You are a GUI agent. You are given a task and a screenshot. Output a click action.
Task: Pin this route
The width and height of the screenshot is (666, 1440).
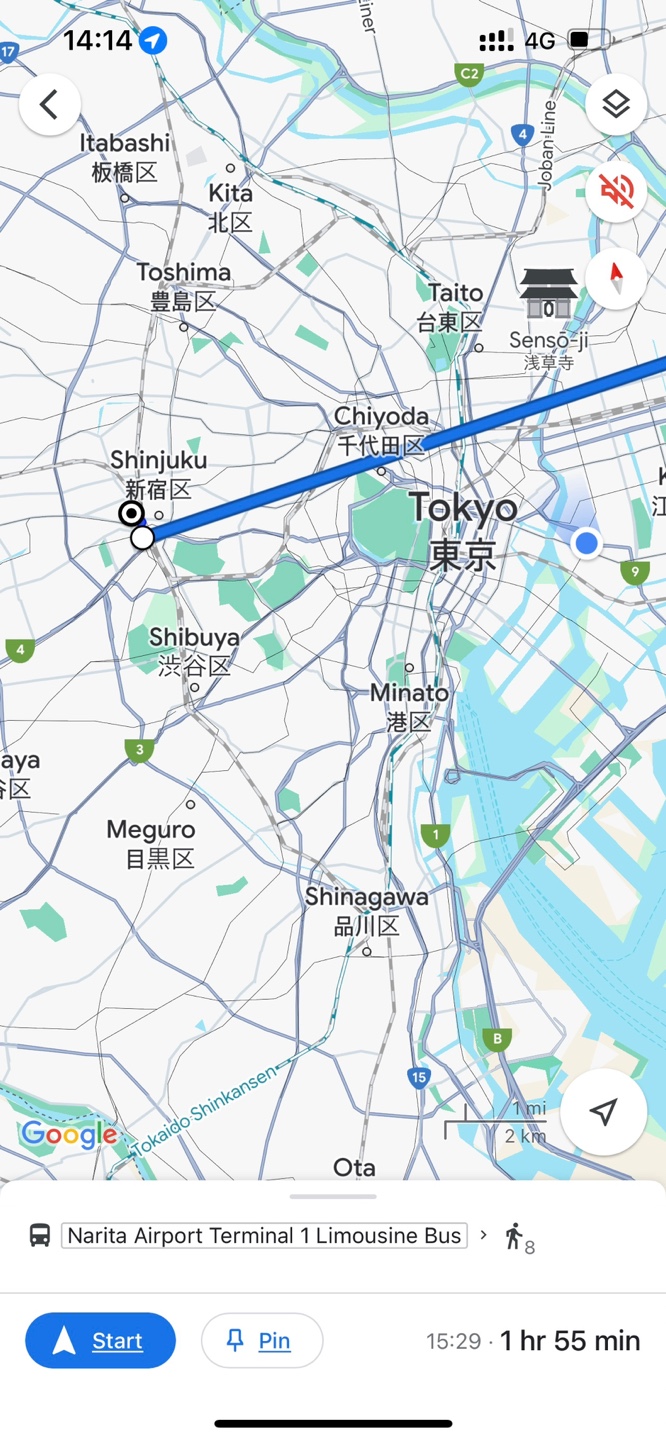[x=262, y=1340]
